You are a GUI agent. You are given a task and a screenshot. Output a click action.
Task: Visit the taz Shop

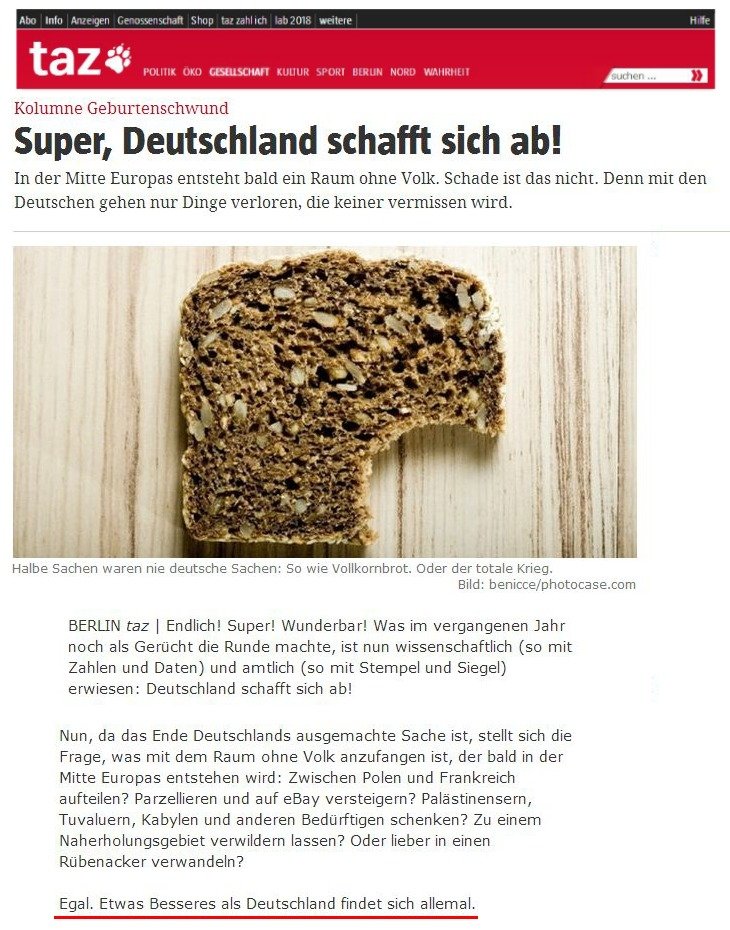(202, 20)
